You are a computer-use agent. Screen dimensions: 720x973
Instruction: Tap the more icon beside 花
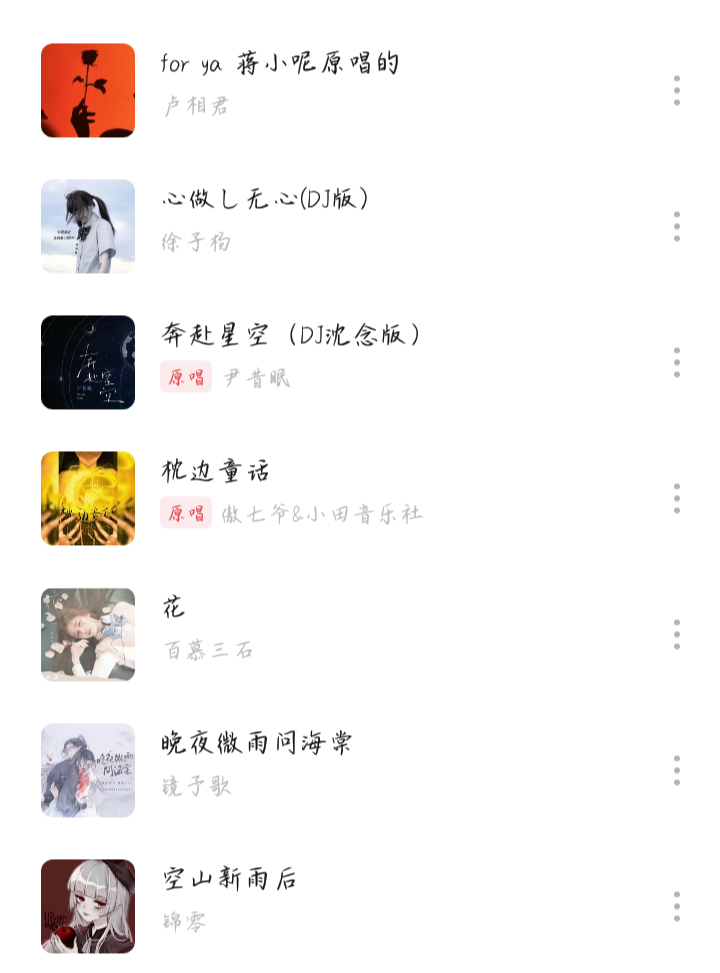click(x=677, y=634)
